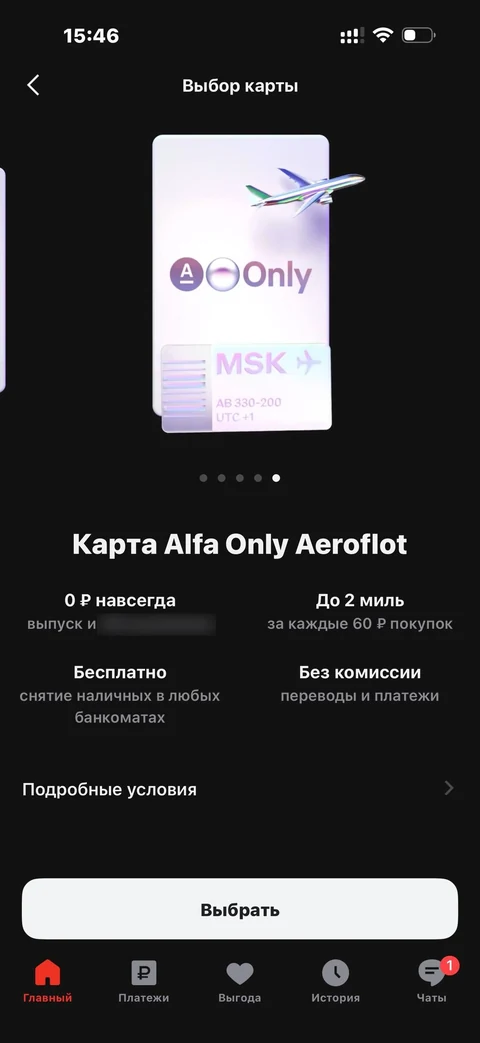Go to the Выгода tab
480x1043 pixels.
[239, 982]
